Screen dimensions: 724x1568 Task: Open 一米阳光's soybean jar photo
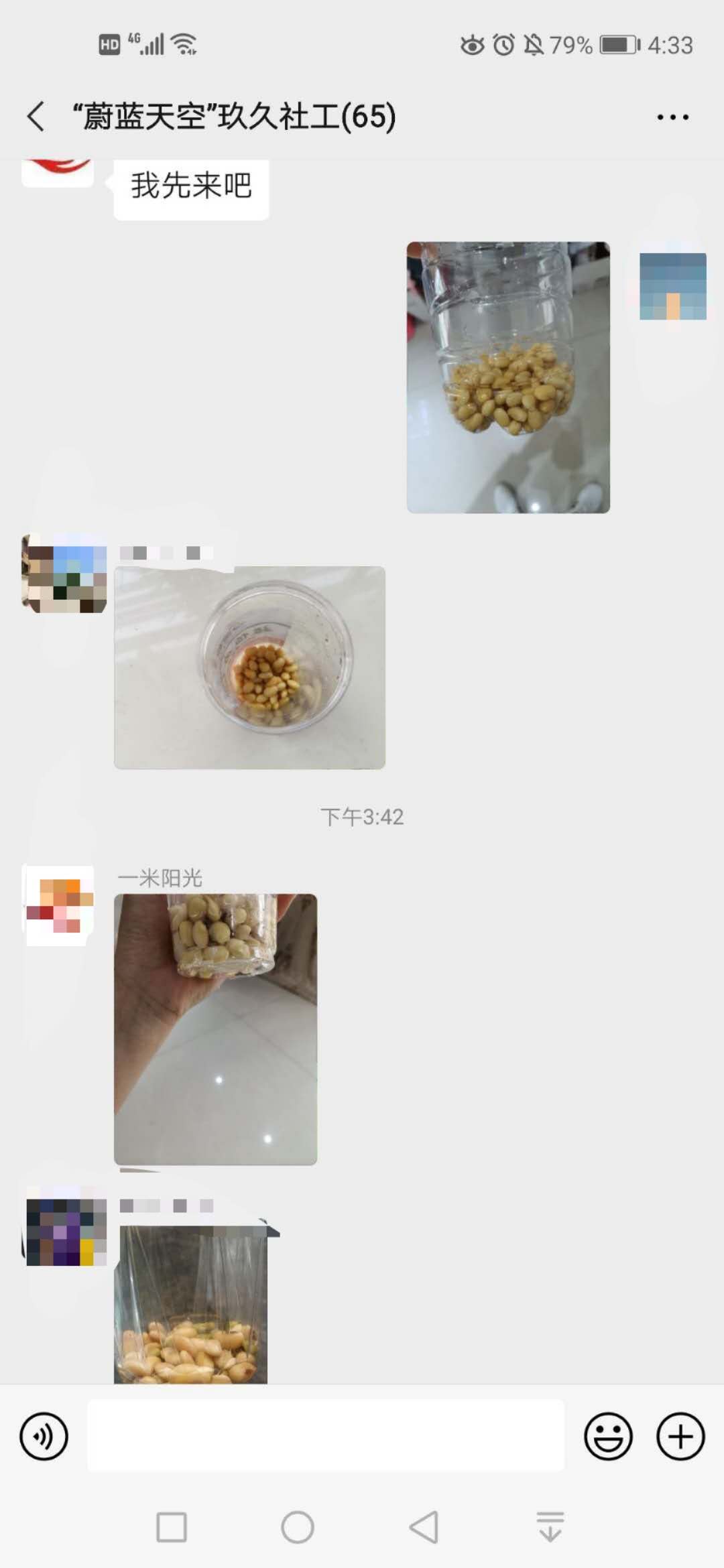coord(215,1029)
